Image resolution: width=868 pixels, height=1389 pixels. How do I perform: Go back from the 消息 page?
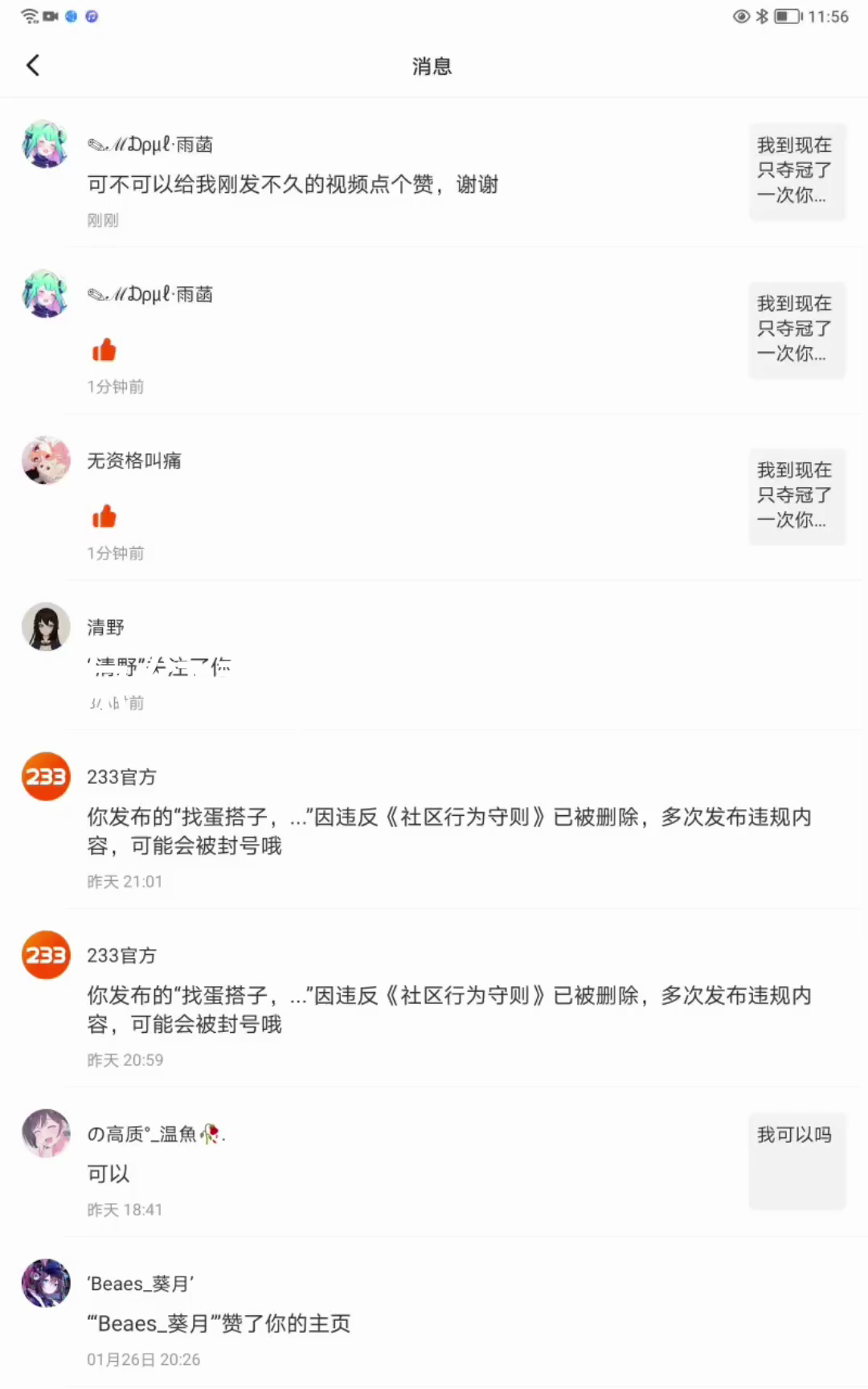tap(33, 66)
